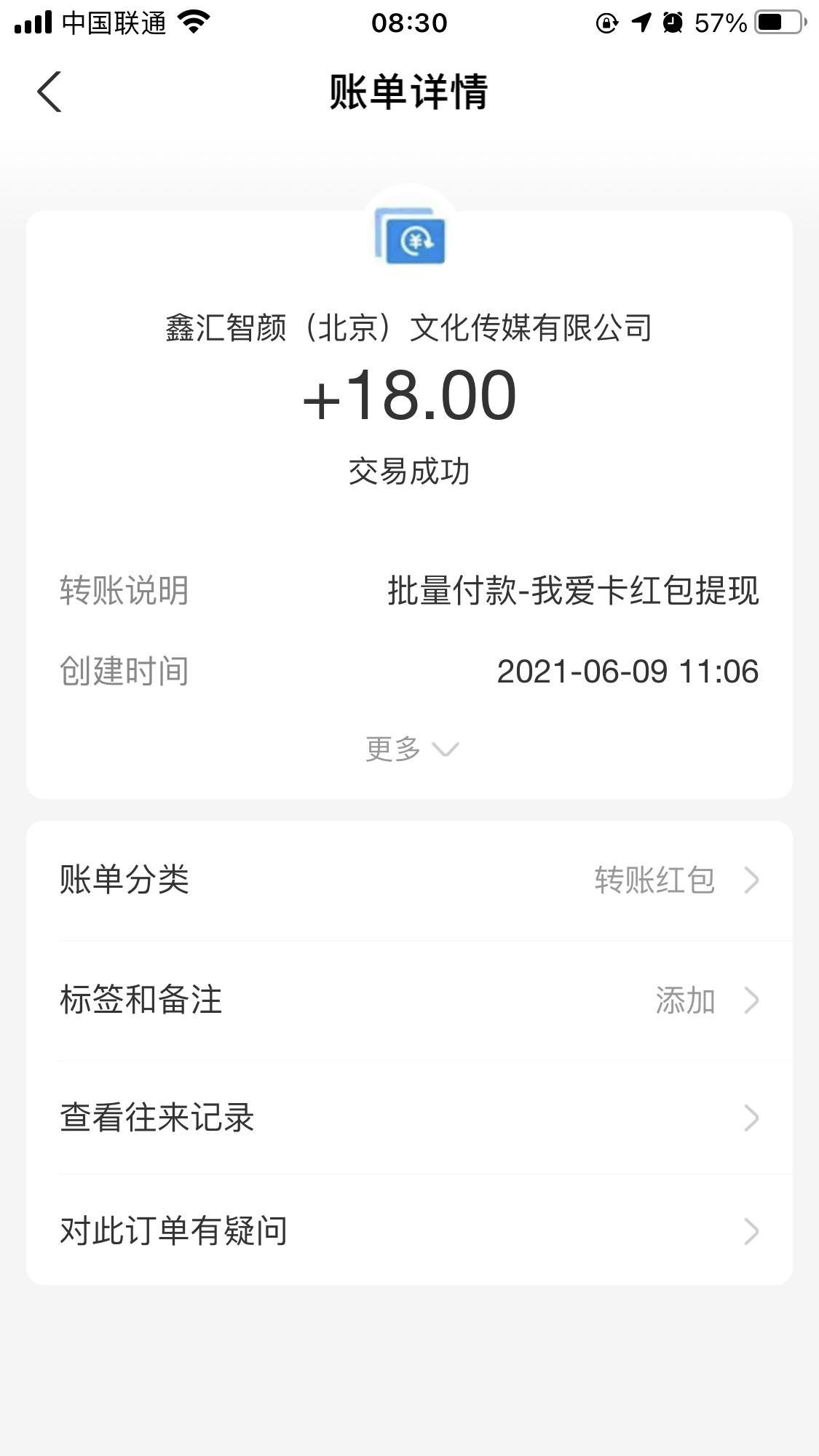
Task: Open 查看往来记录
Action: pyautogui.click(x=409, y=1117)
